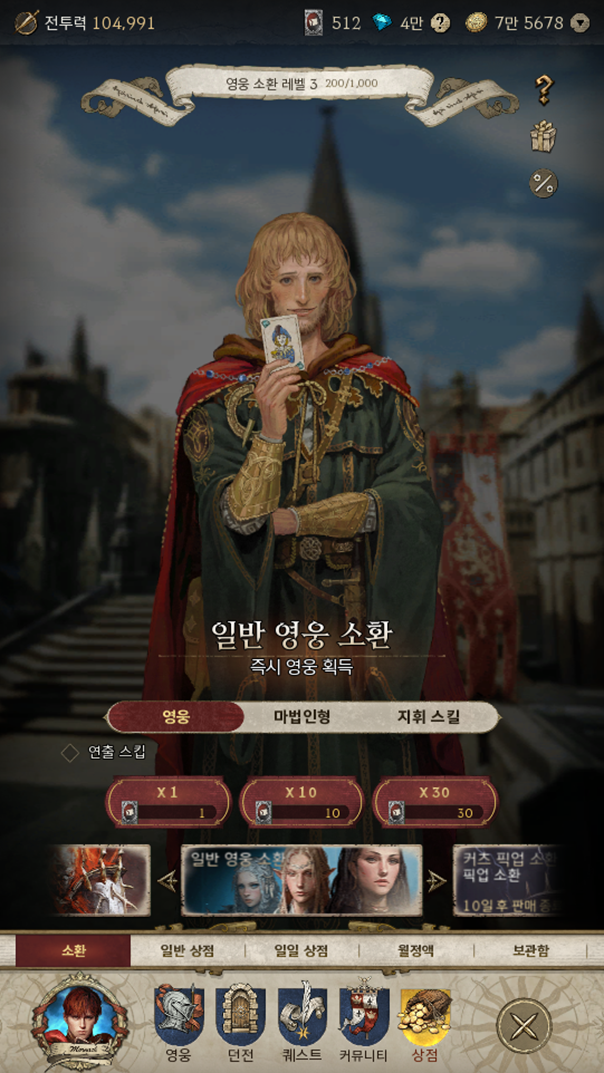Open the 월정액 tab
The width and height of the screenshot is (604, 1073).
click(415, 951)
